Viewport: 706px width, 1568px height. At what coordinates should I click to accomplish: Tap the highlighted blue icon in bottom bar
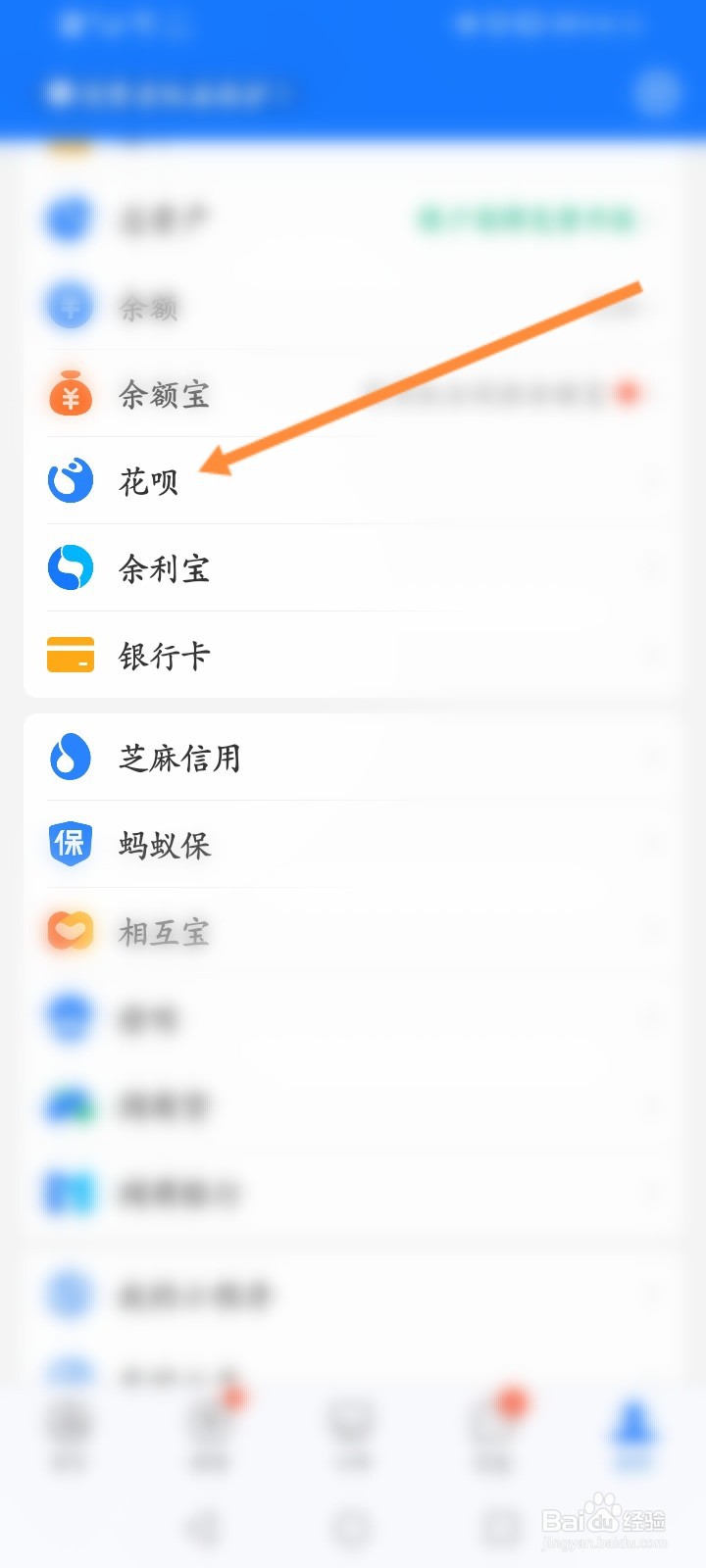(635, 1431)
